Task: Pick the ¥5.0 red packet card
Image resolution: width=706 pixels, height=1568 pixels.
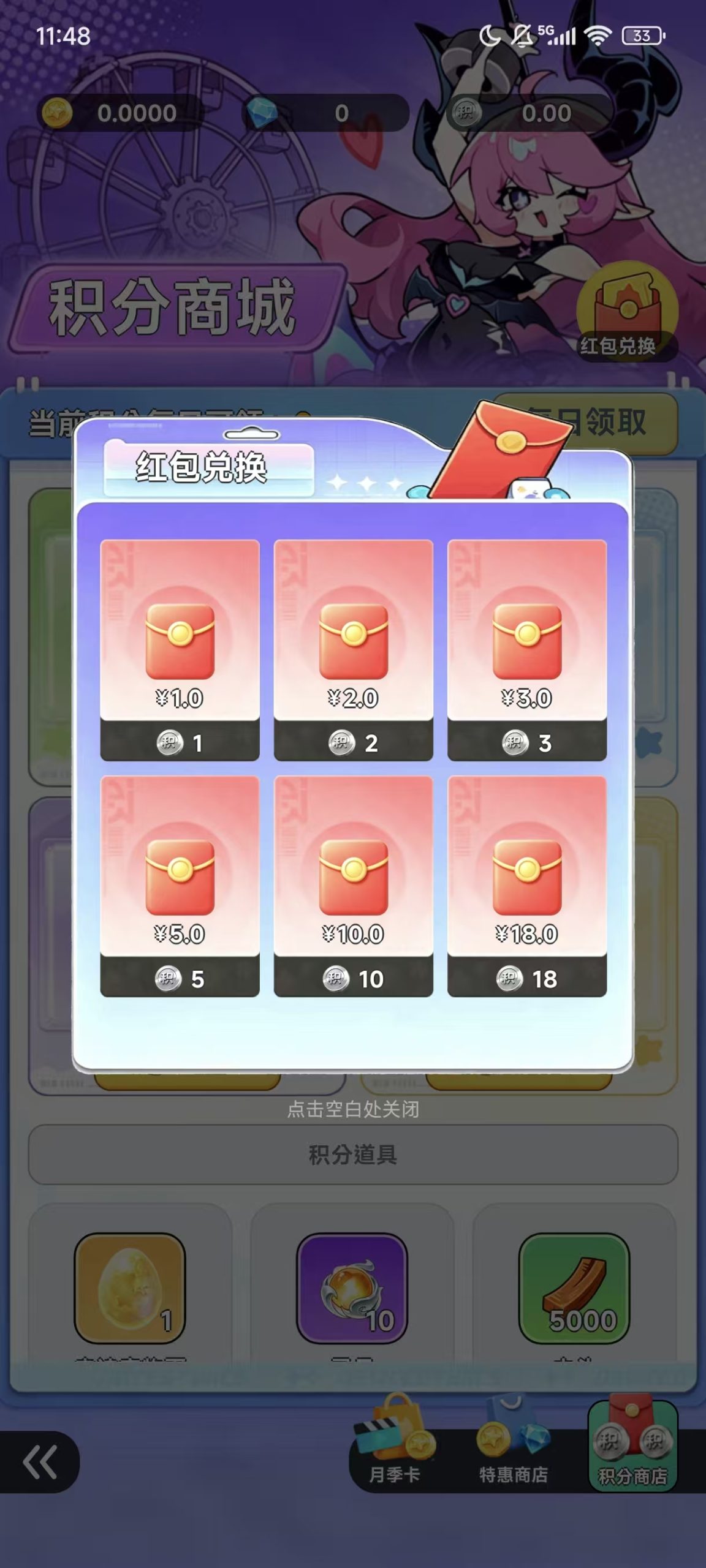Action: [180, 886]
